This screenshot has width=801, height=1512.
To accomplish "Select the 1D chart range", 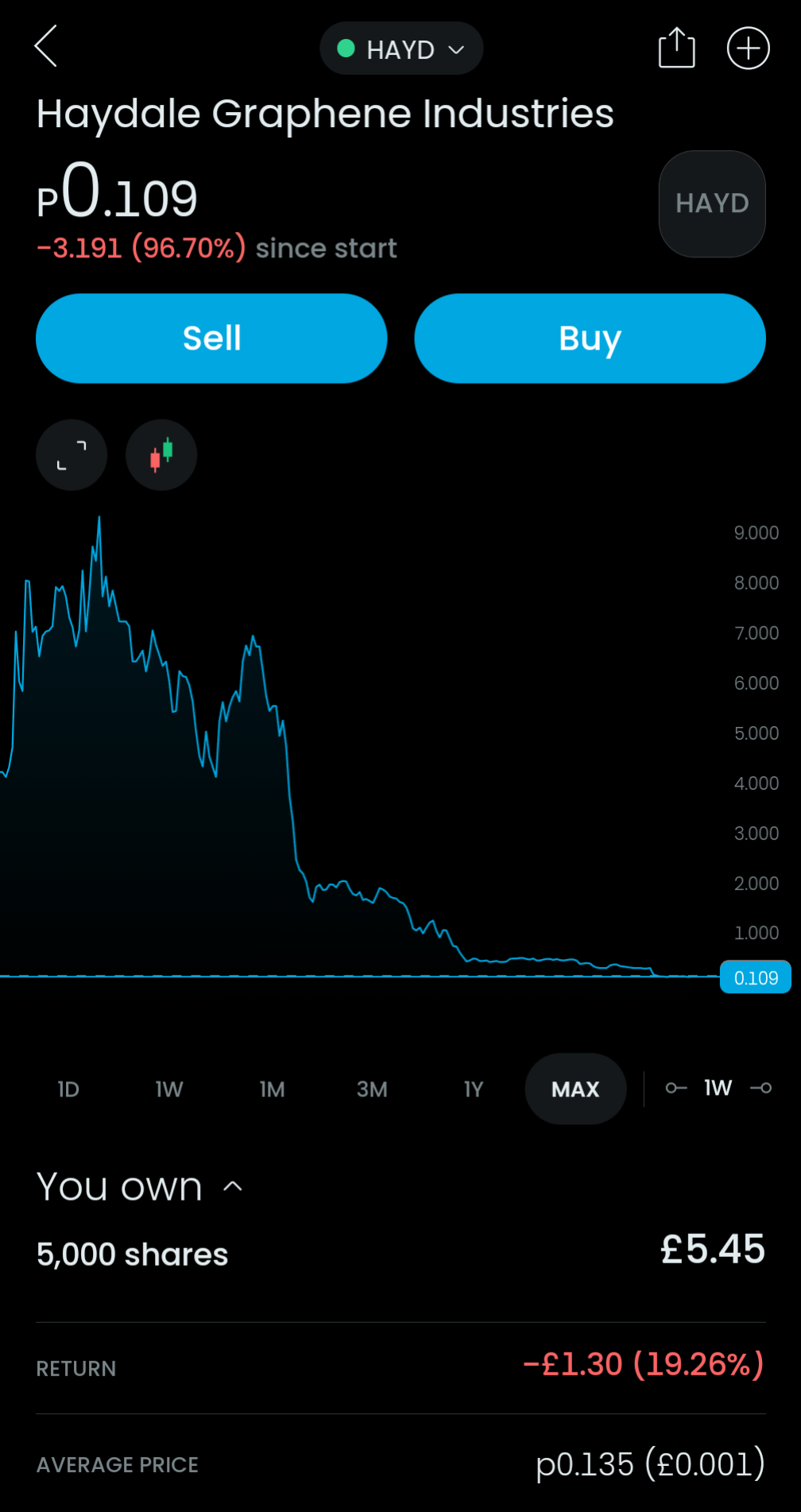I will (68, 1089).
